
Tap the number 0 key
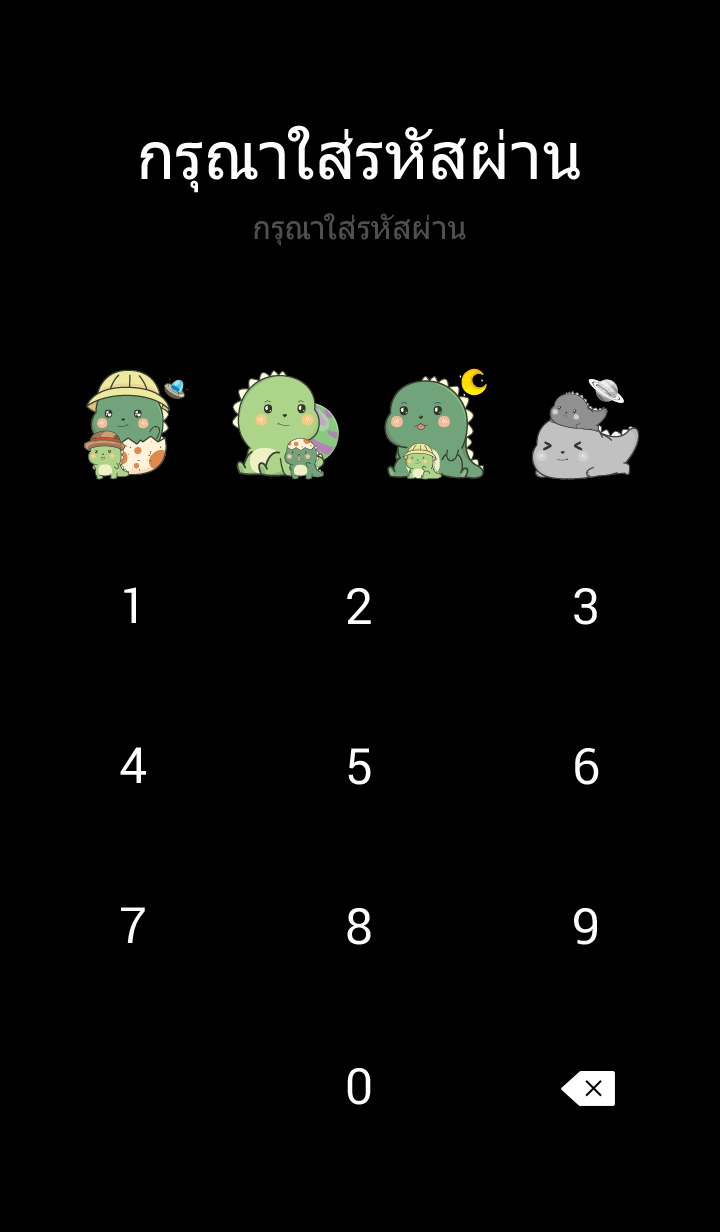coord(359,1087)
